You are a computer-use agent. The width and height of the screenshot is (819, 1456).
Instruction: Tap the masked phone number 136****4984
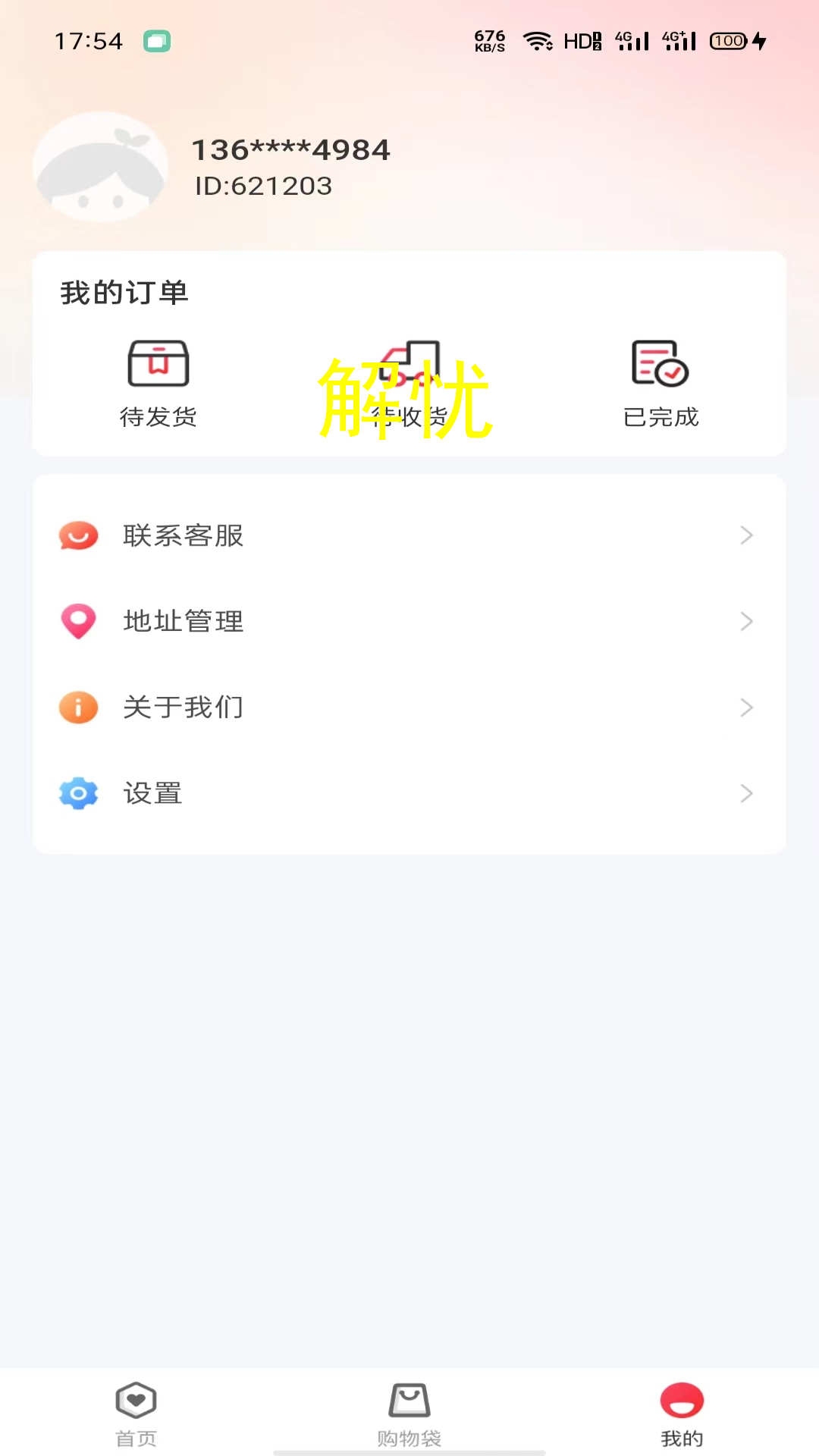pyautogui.click(x=290, y=149)
